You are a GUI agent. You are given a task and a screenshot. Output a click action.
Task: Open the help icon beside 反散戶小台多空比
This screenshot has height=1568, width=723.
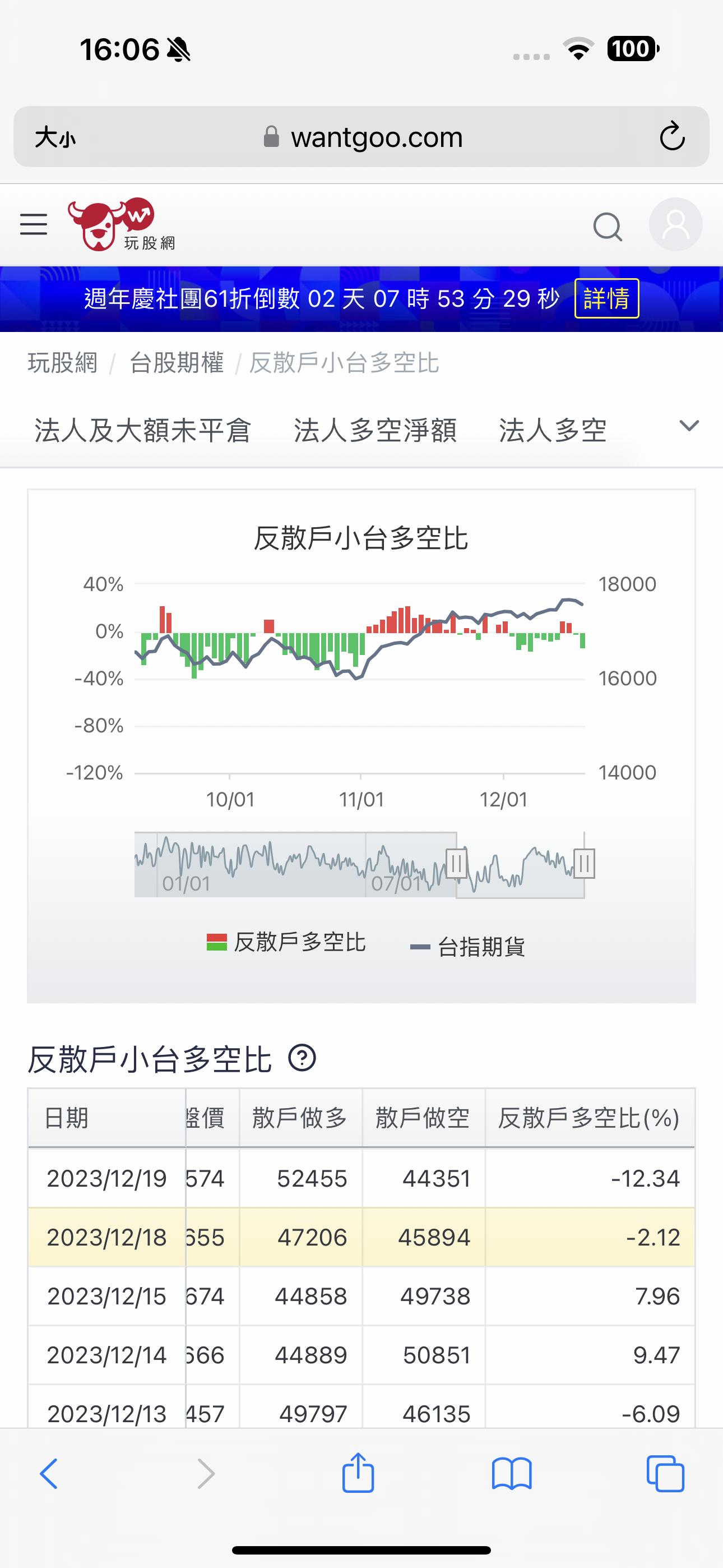(x=302, y=1058)
